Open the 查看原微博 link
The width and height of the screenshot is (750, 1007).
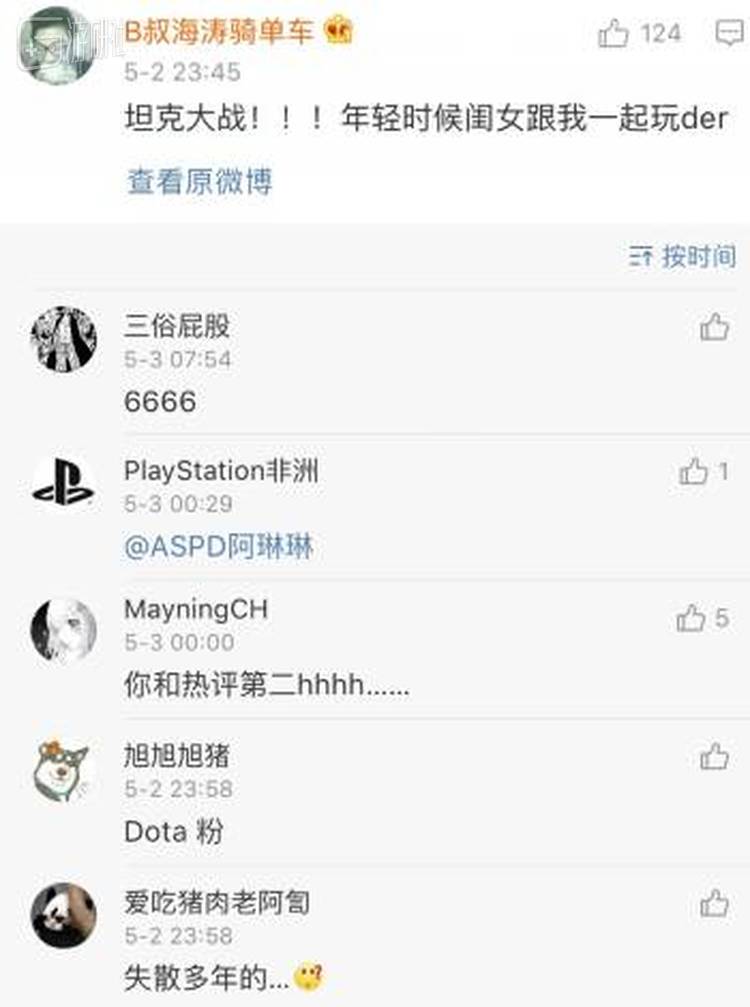tap(200, 182)
